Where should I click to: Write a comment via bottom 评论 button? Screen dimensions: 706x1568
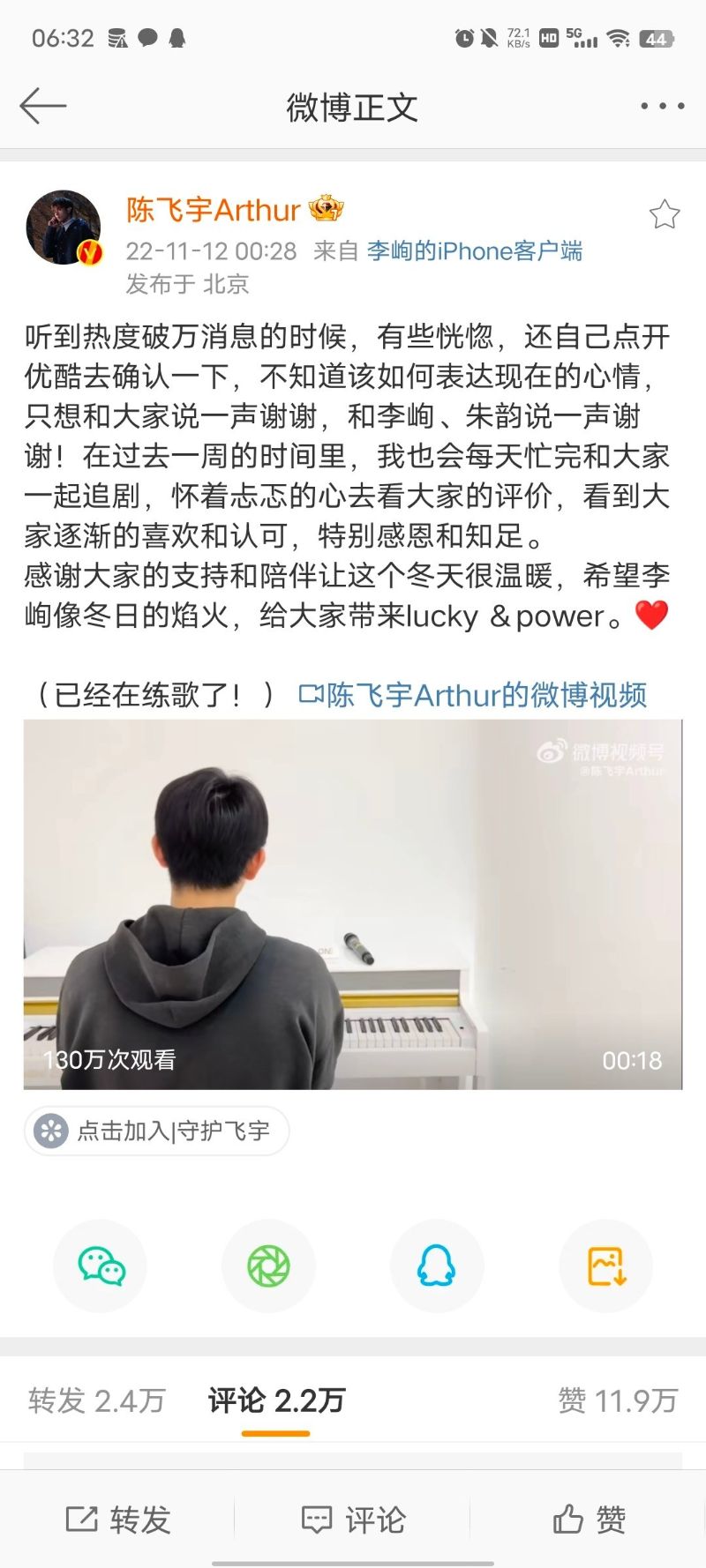tap(353, 1519)
